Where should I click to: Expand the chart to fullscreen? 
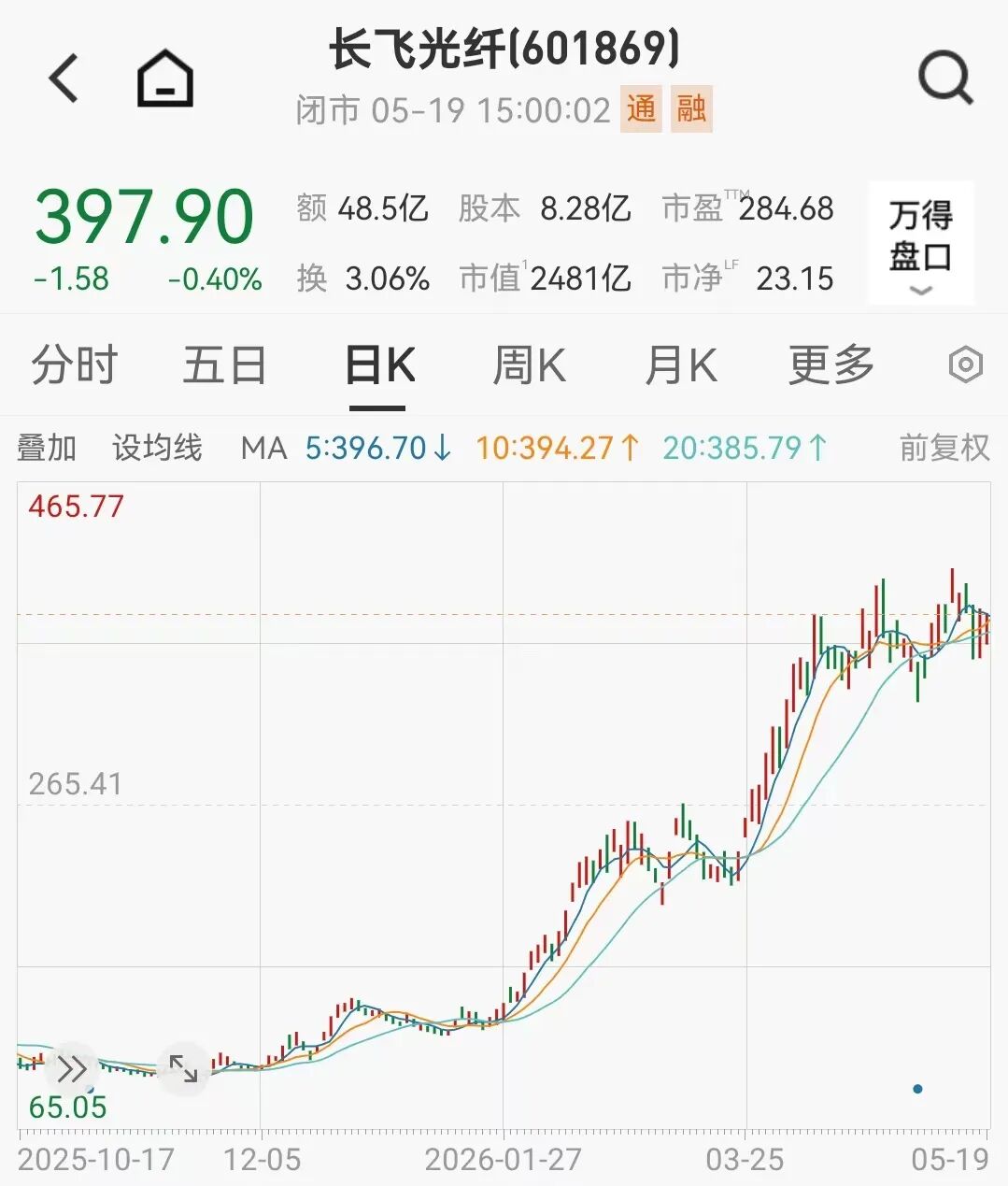(x=183, y=1069)
